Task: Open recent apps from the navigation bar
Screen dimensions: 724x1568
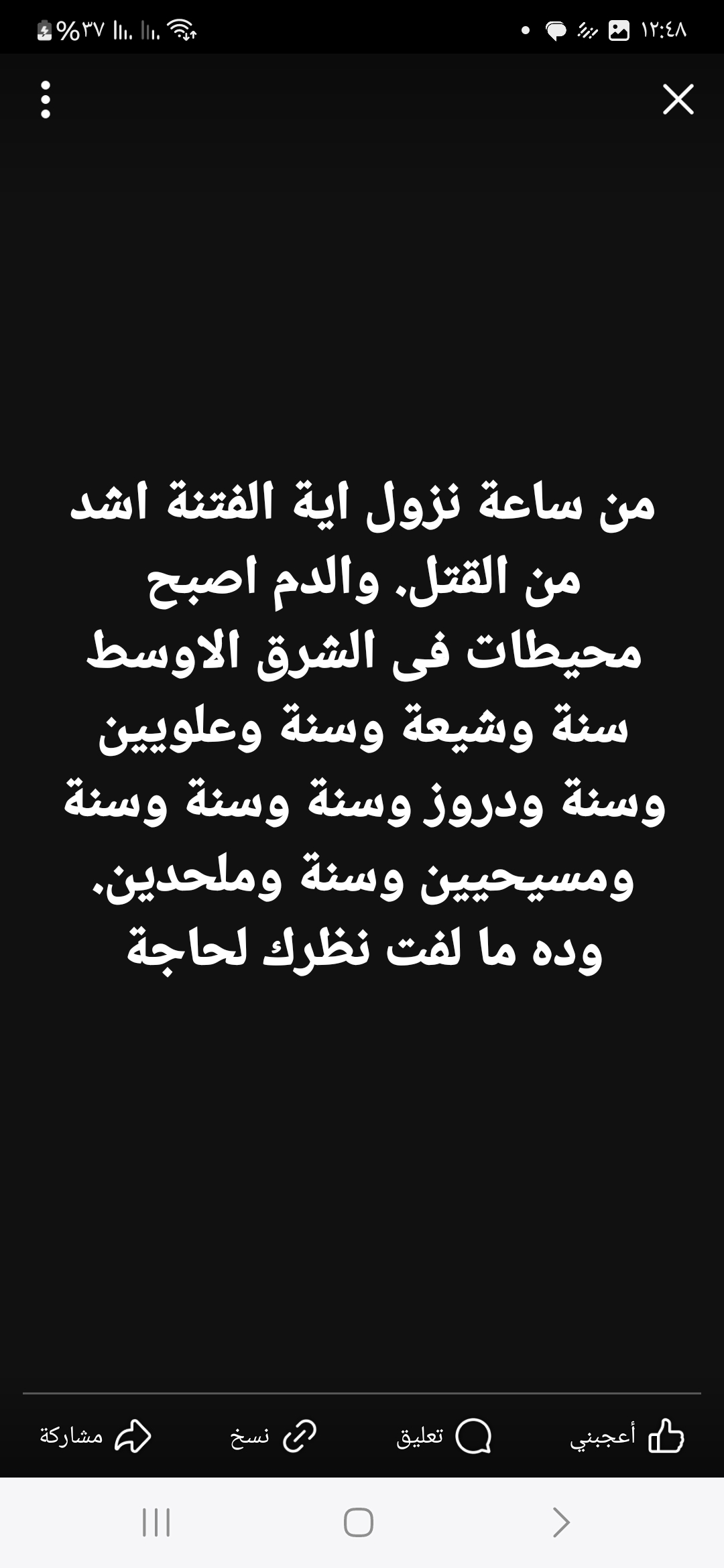Action: pos(156,1522)
